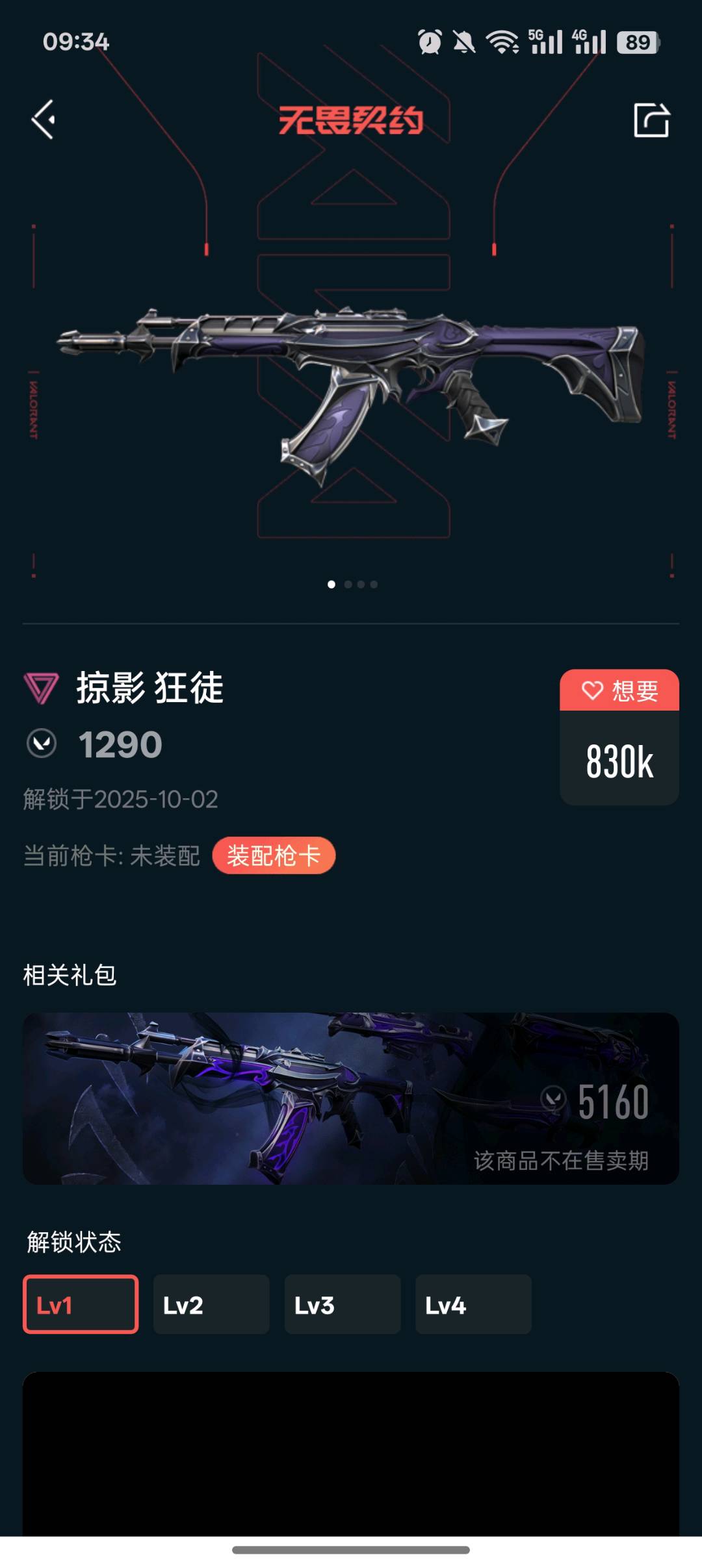Tap 装配枪卡 to equip gun card
Image resolution: width=702 pixels, height=1568 pixels.
pyautogui.click(x=274, y=855)
